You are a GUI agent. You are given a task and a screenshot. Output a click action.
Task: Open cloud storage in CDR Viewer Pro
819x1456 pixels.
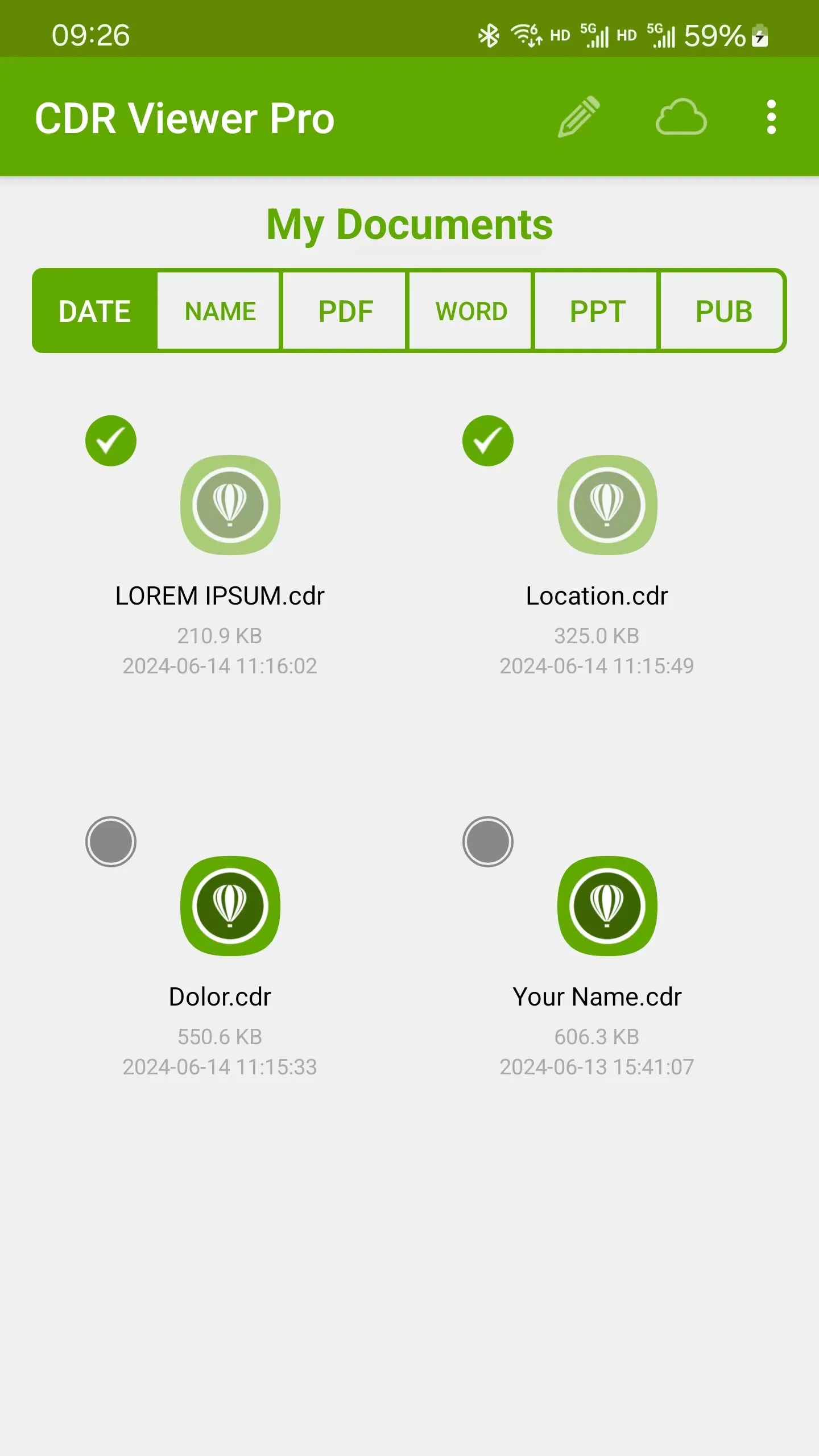(x=681, y=118)
